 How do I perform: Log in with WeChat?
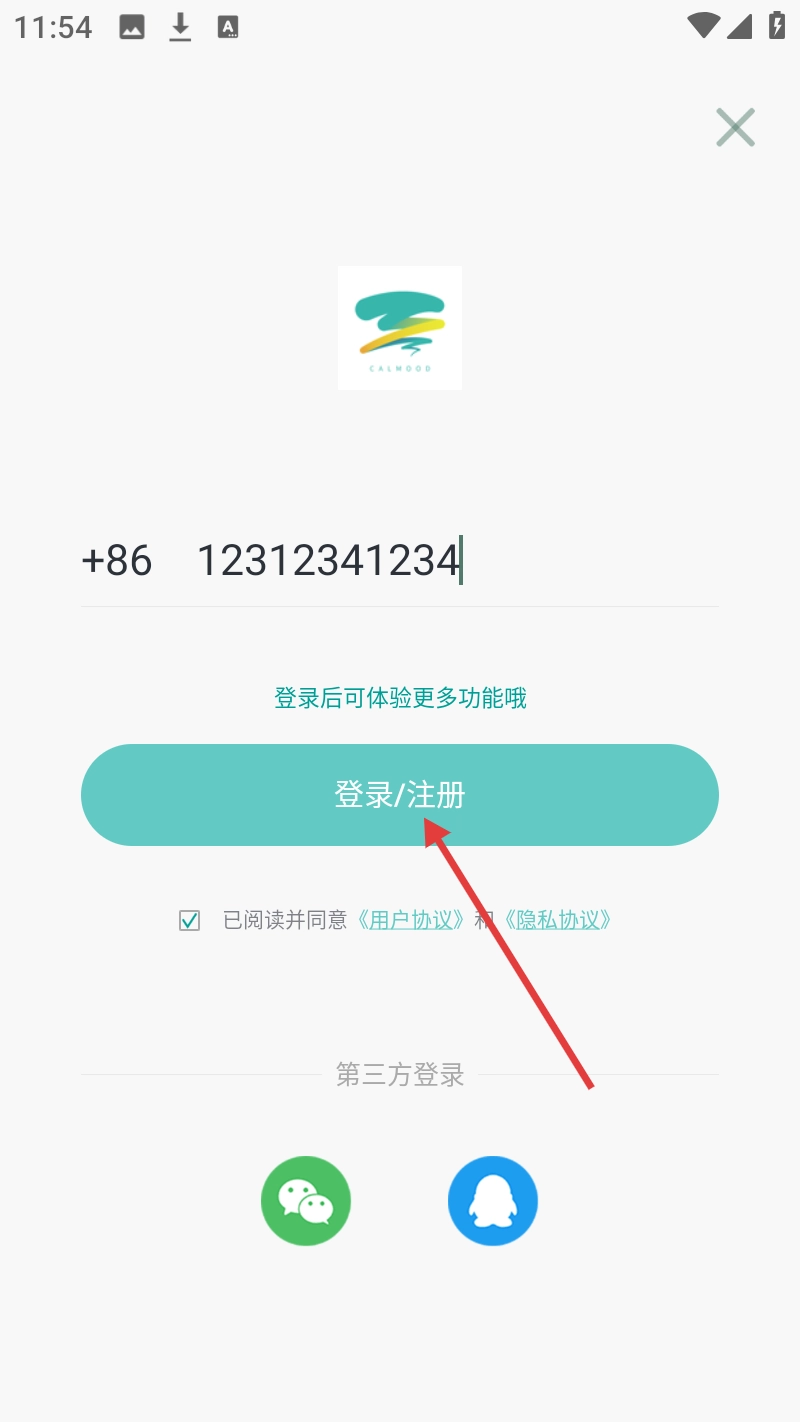[306, 1201]
